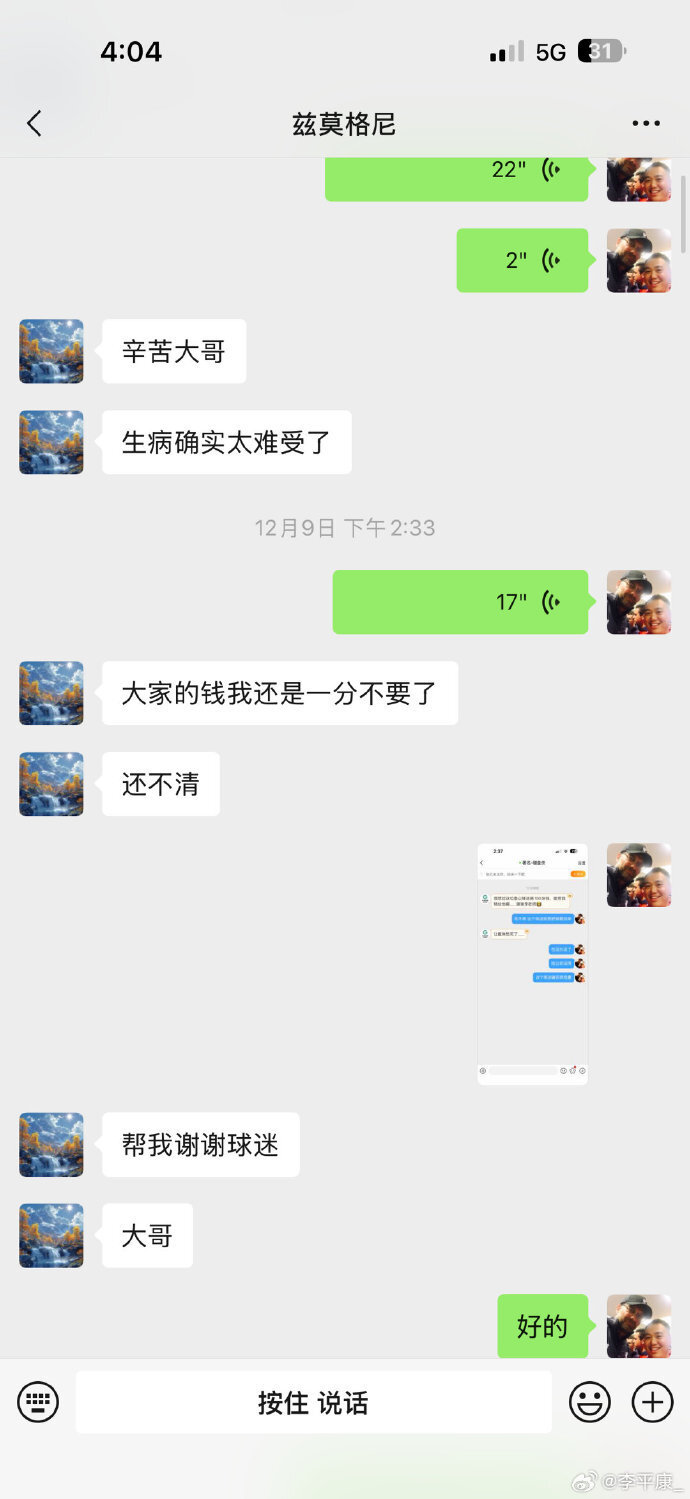Open the chat options menu
This screenshot has width=690, height=1499.
[x=646, y=124]
